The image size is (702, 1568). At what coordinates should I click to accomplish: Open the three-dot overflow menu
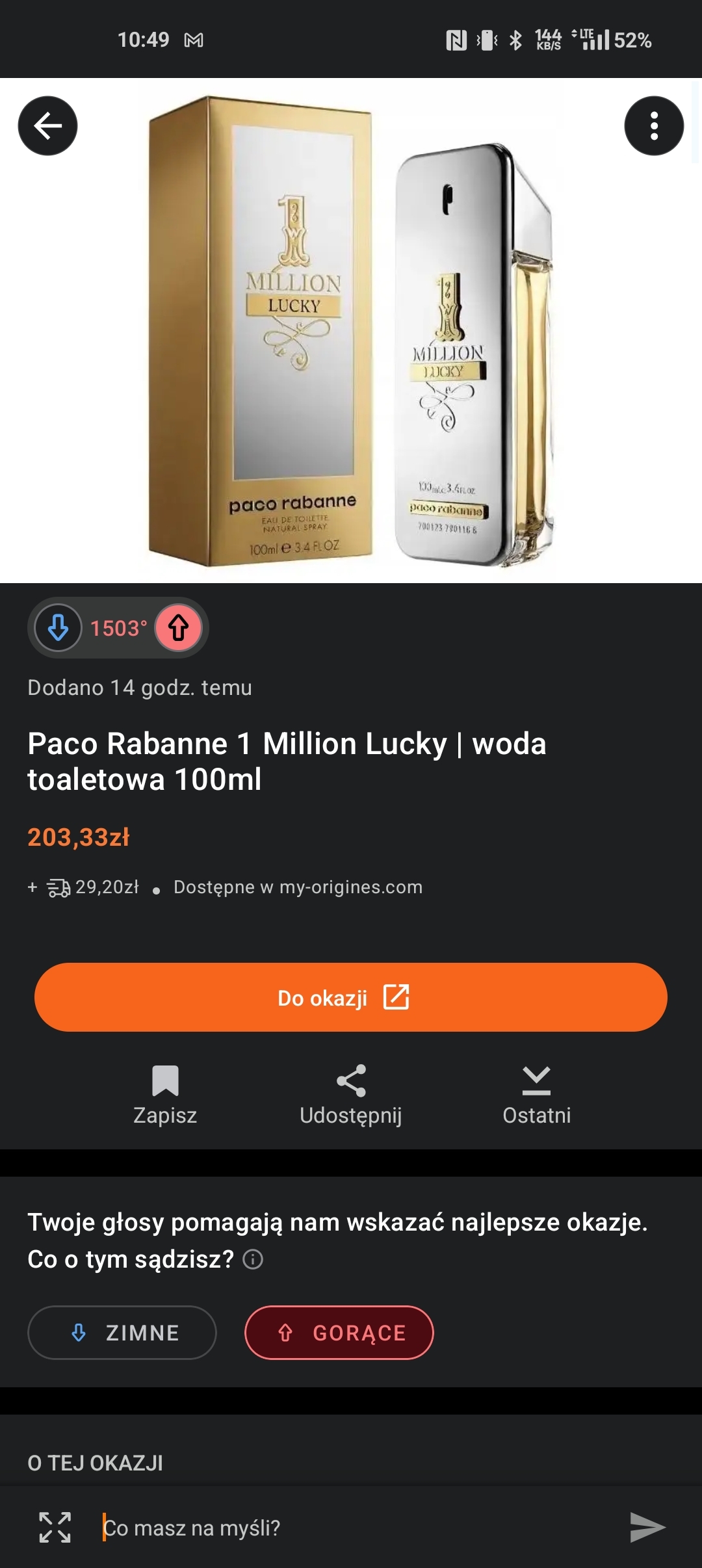tap(654, 126)
